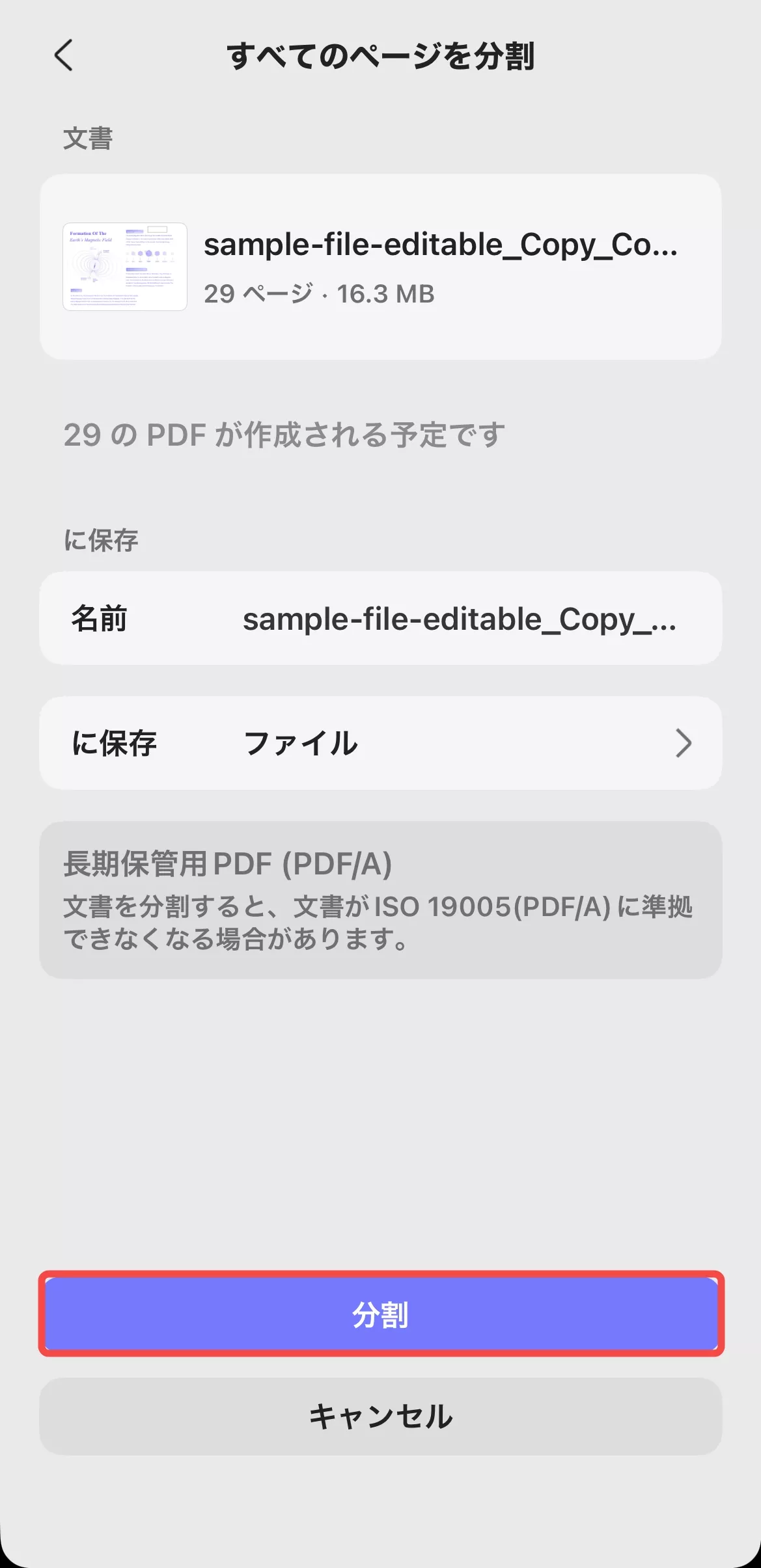Select the sample-file-editable PDF document card
Screen dimensions: 761x1568
tap(380, 265)
